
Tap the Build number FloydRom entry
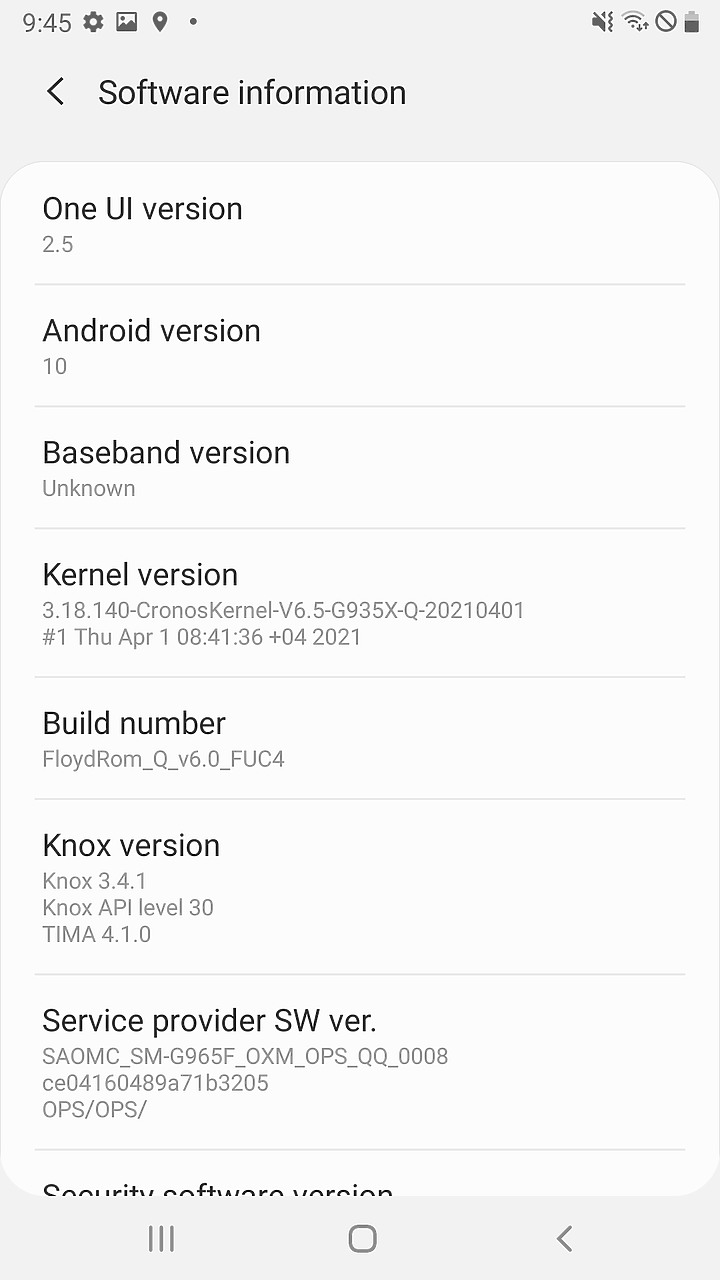pos(360,738)
